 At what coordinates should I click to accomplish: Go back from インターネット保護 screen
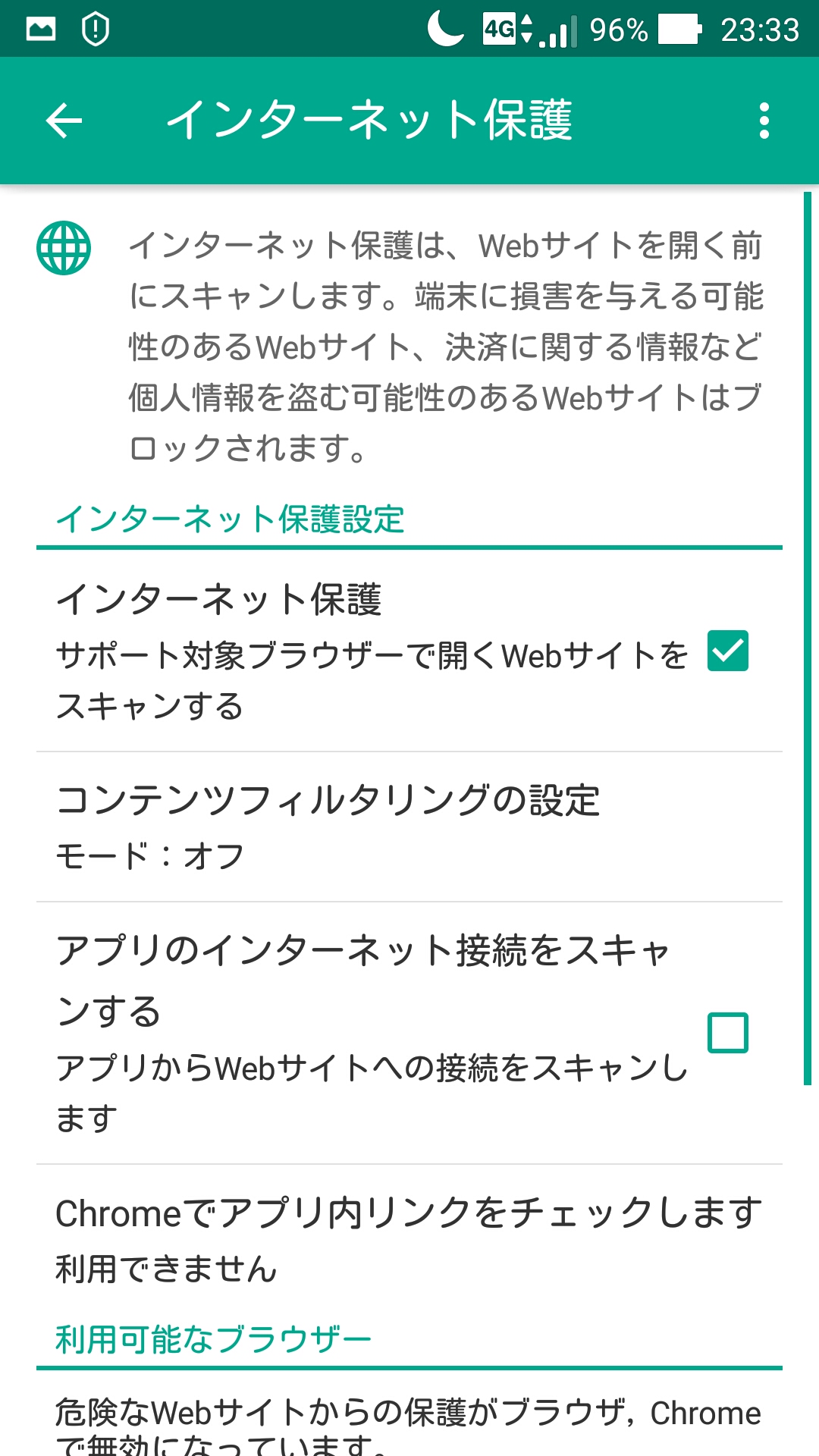click(x=64, y=121)
